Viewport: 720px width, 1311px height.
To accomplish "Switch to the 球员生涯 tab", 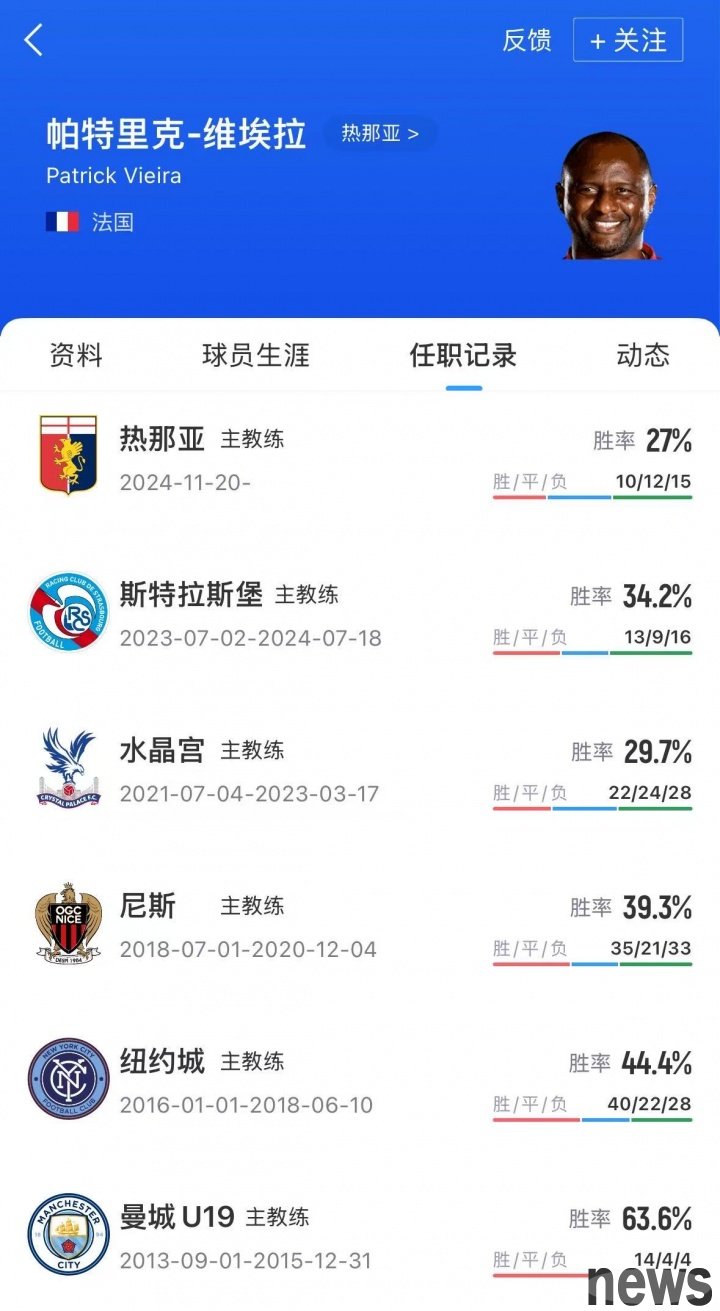I will coord(256,355).
